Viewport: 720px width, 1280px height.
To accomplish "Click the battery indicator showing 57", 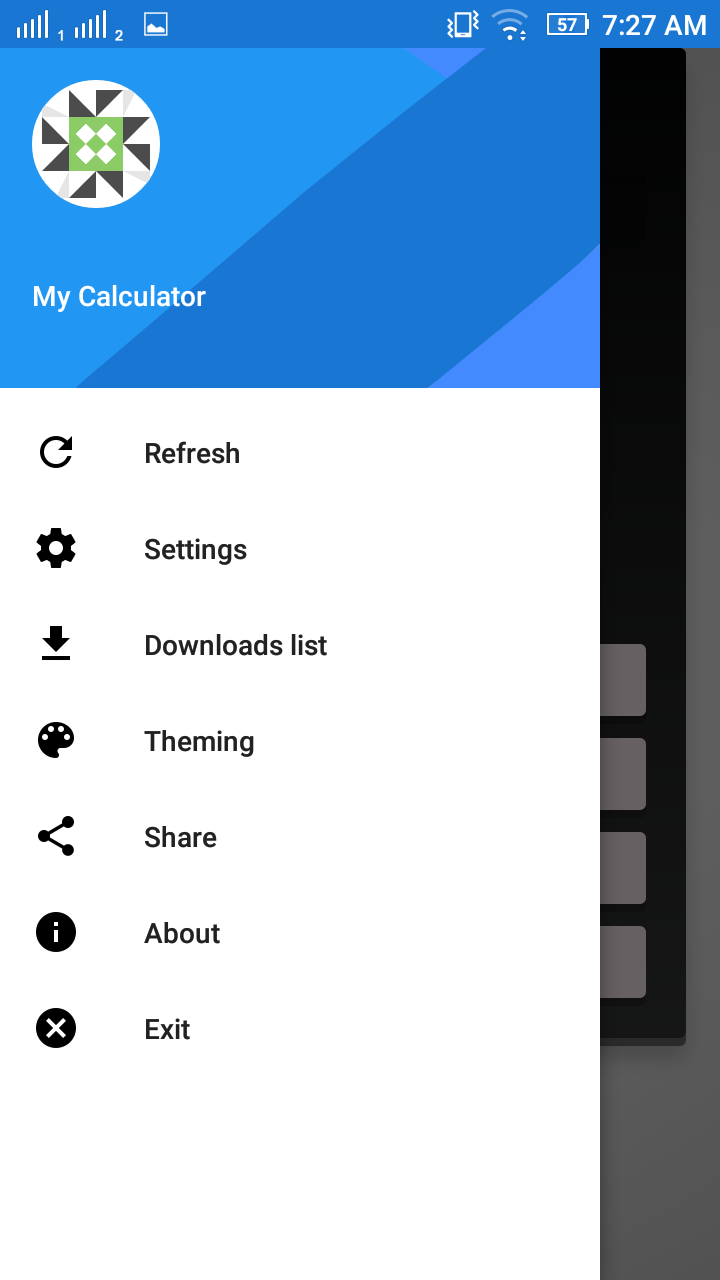I will [567, 24].
